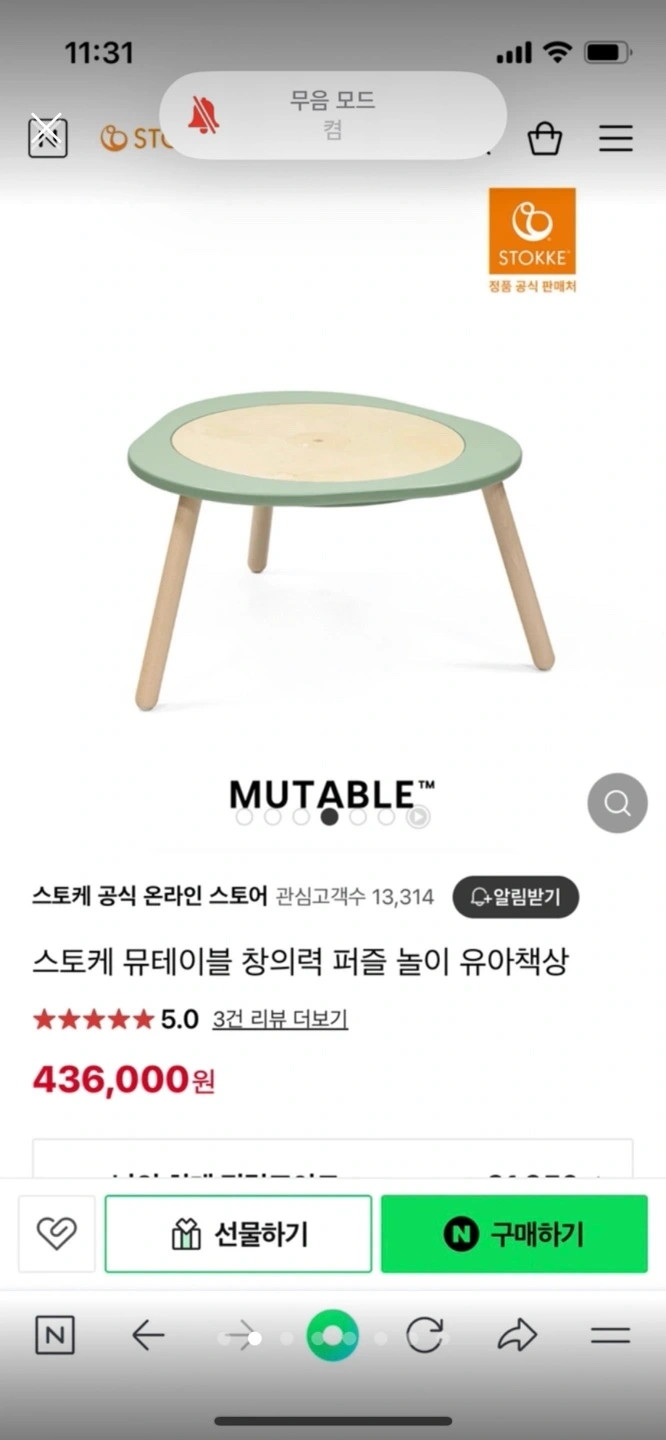The height and width of the screenshot is (1440, 666).
Task: Open browser bottom menu lines
Action: click(610, 1335)
